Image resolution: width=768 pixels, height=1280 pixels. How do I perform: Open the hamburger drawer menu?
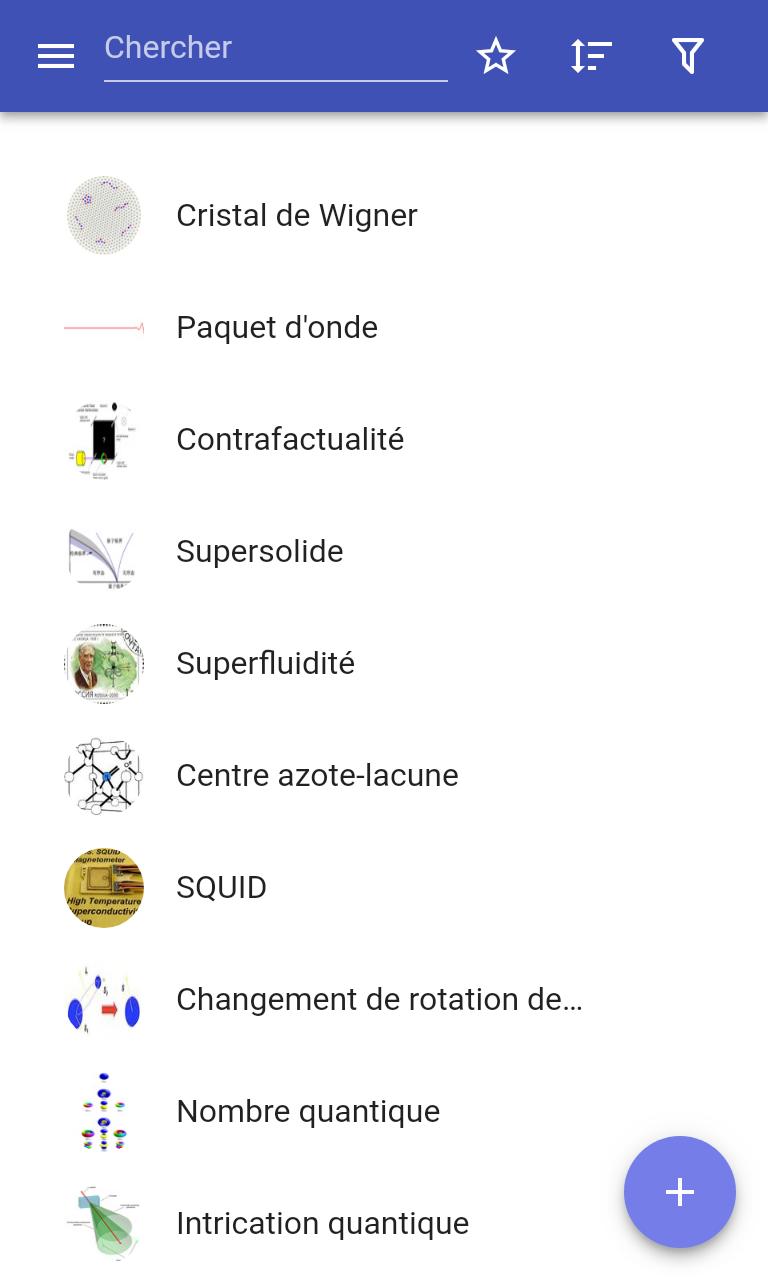pos(56,56)
